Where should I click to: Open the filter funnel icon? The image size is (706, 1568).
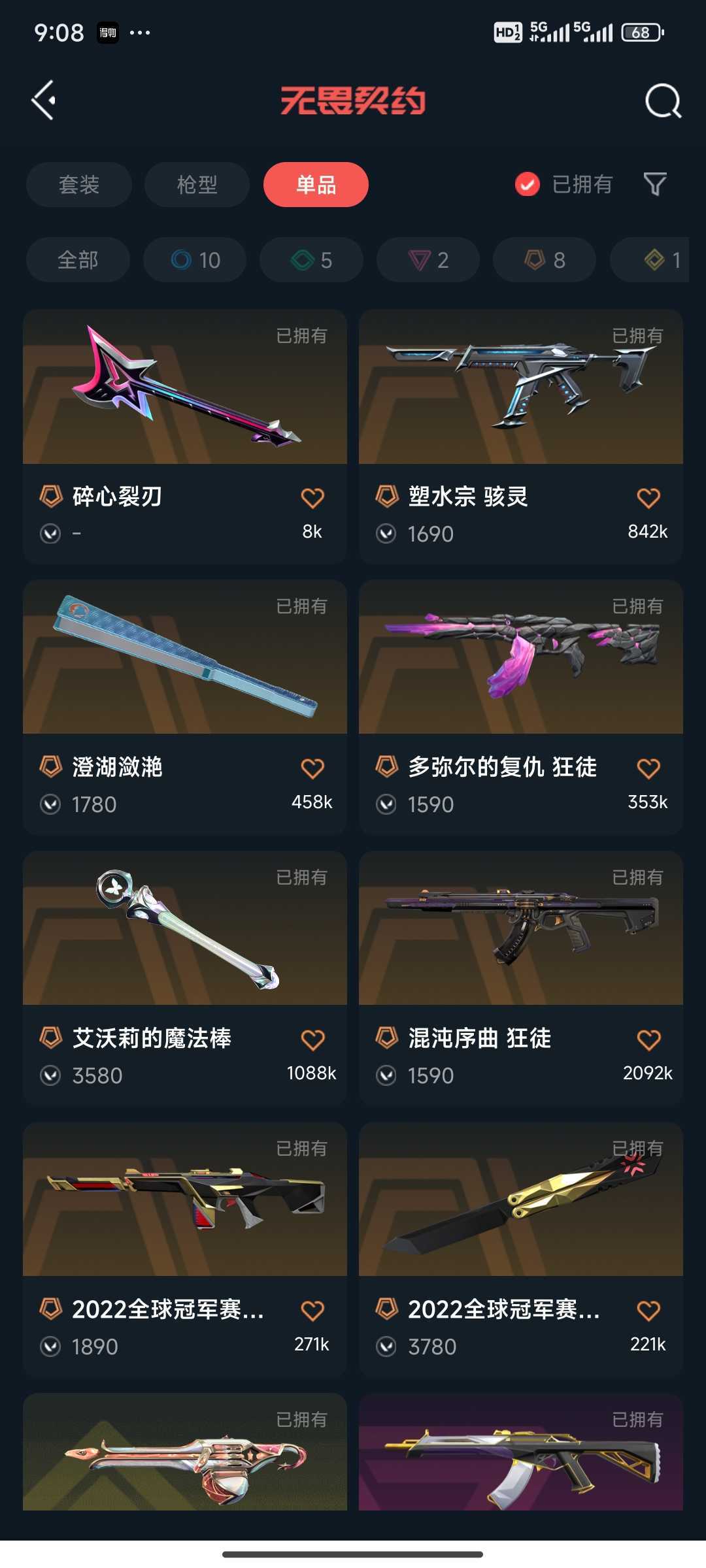[655, 185]
